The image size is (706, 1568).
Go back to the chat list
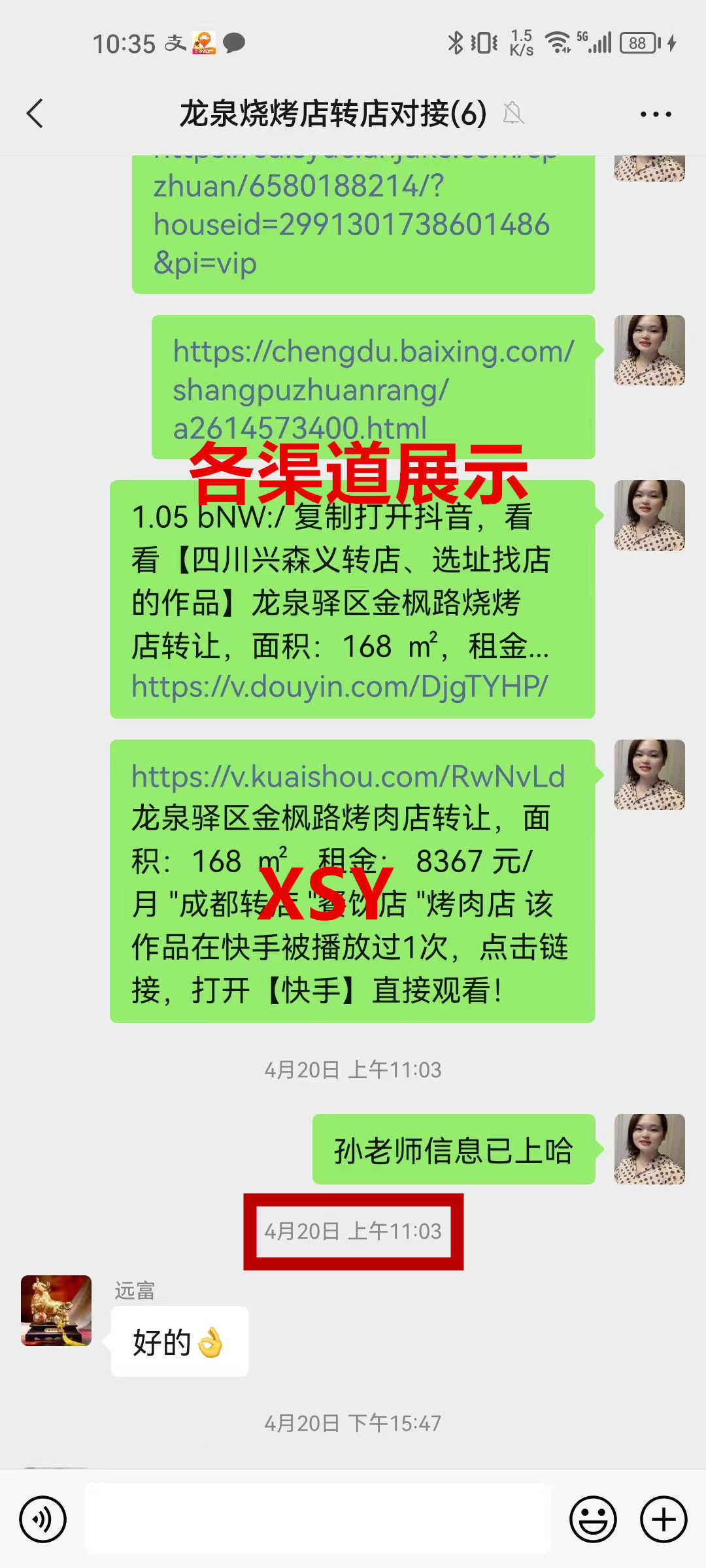click(x=35, y=114)
